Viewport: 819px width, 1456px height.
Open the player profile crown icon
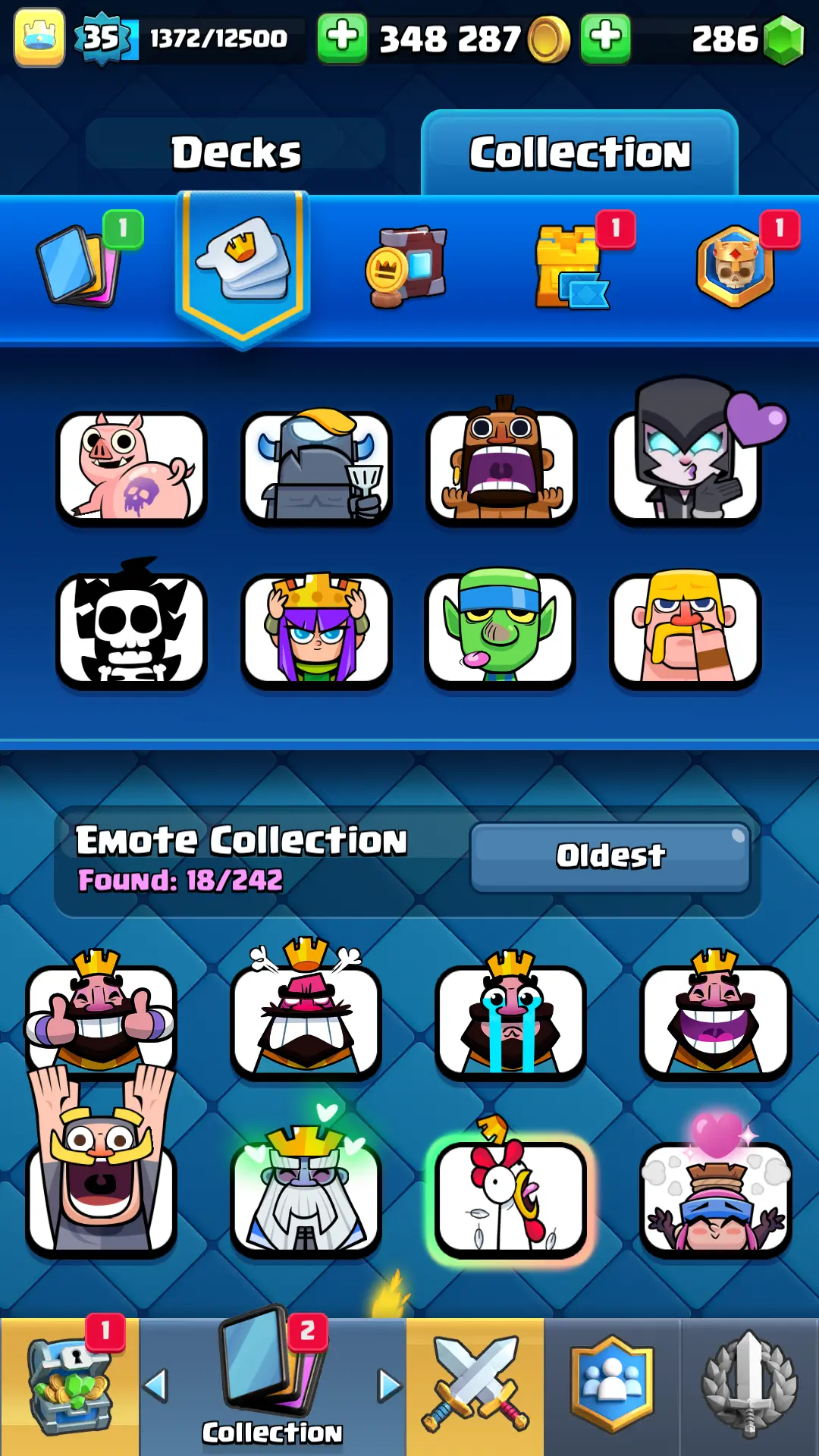[39, 37]
